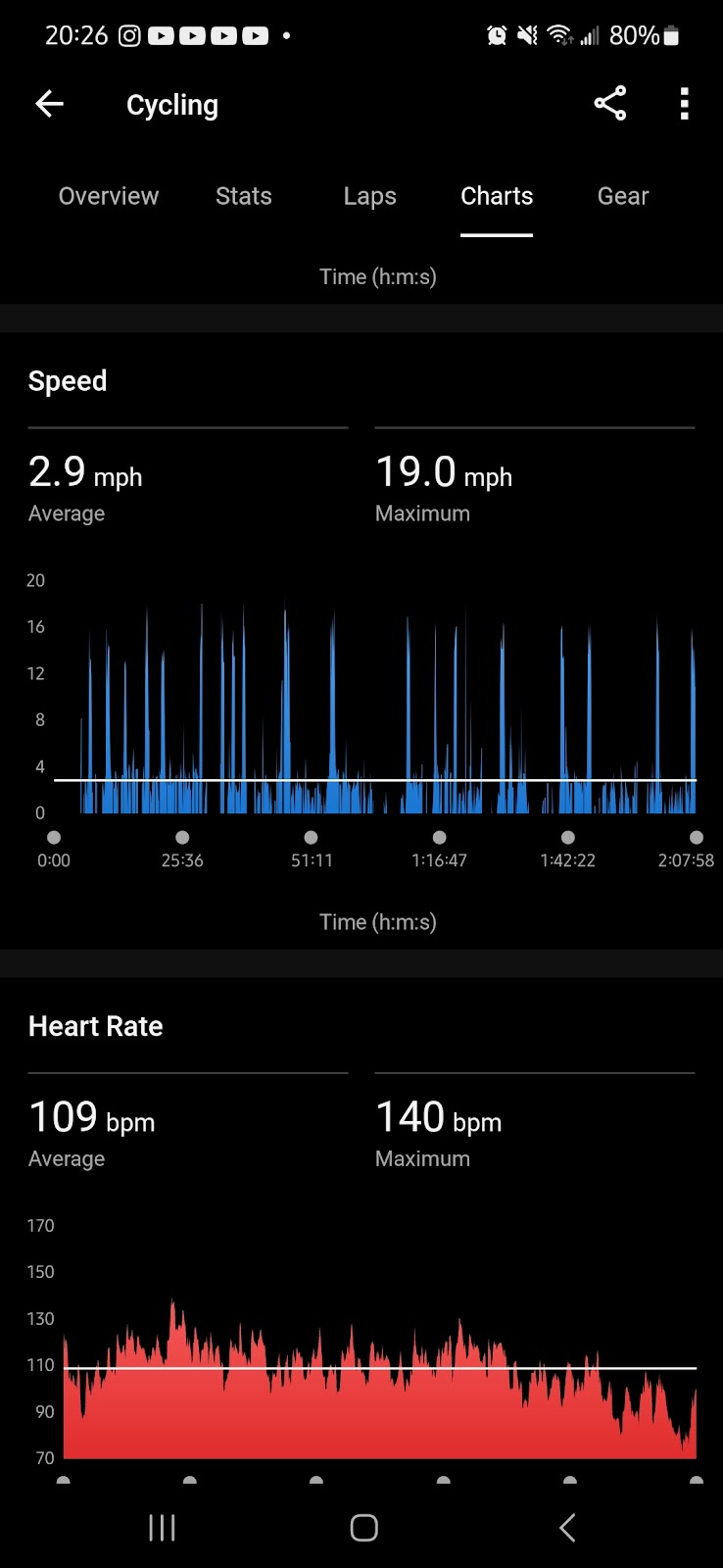This screenshot has width=723, height=1568.
Task: Switch to the Gear tab
Action: pyautogui.click(x=623, y=196)
